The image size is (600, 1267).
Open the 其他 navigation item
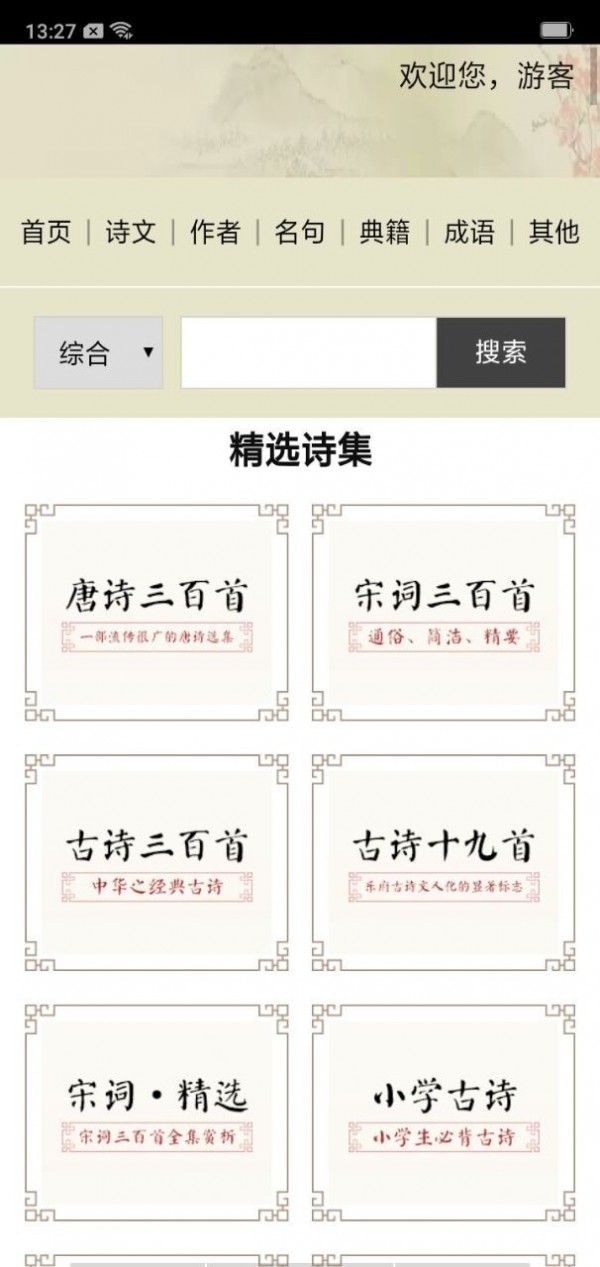pos(553,232)
